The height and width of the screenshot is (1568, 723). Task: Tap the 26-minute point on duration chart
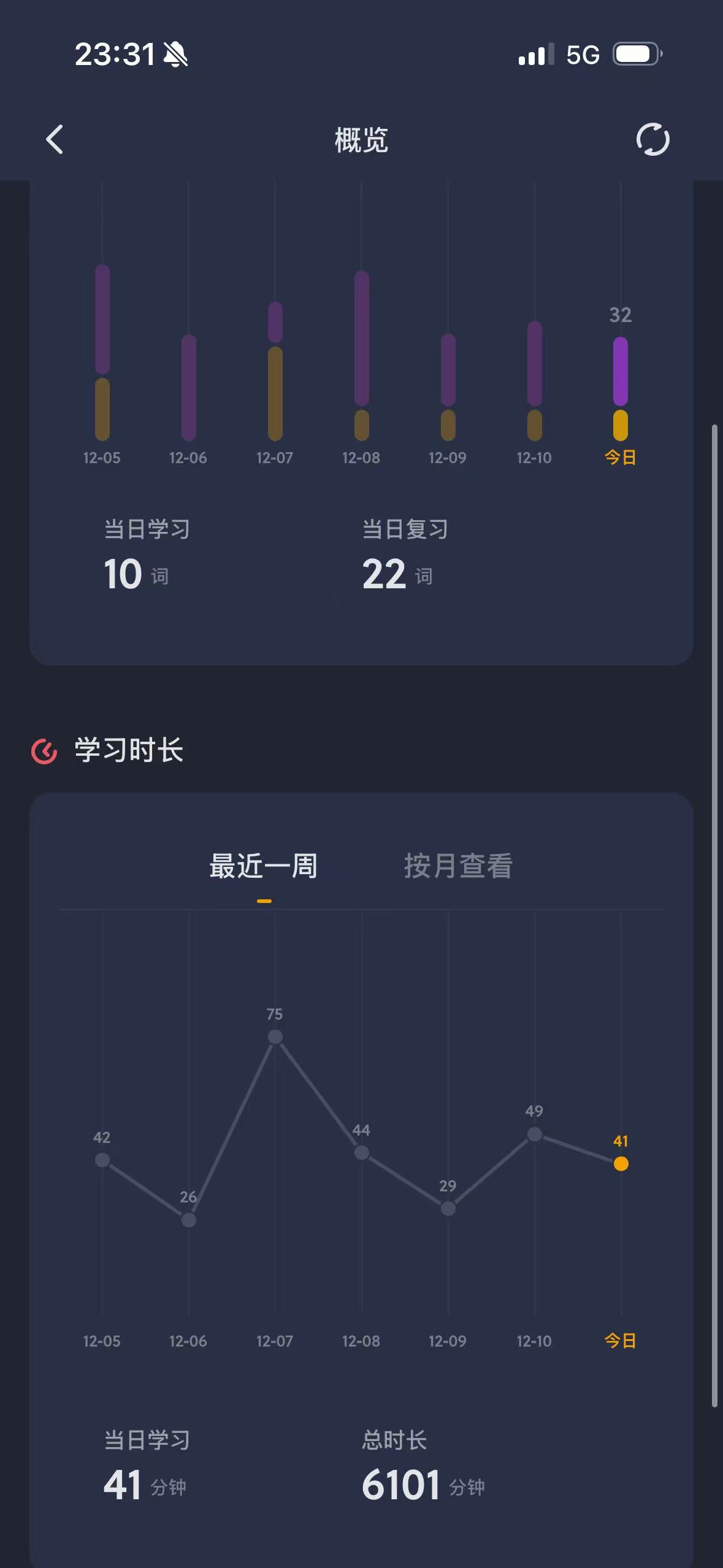click(189, 1220)
